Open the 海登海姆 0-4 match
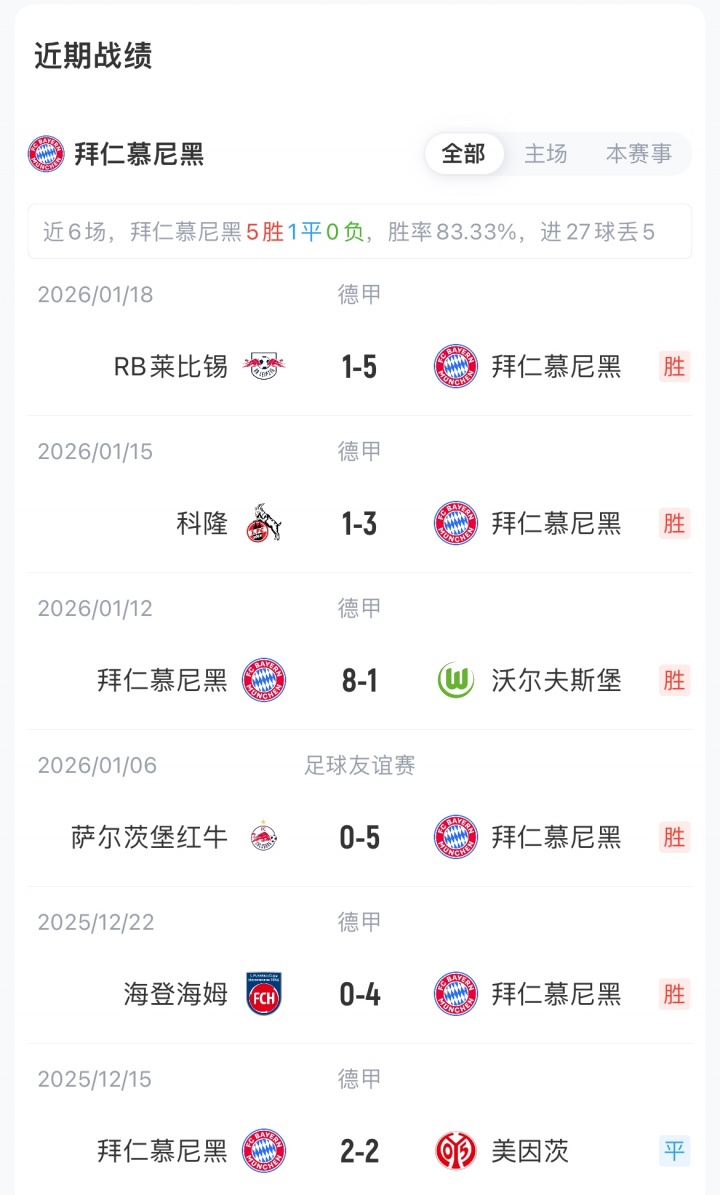Image resolution: width=720 pixels, height=1195 pixels. click(359, 994)
